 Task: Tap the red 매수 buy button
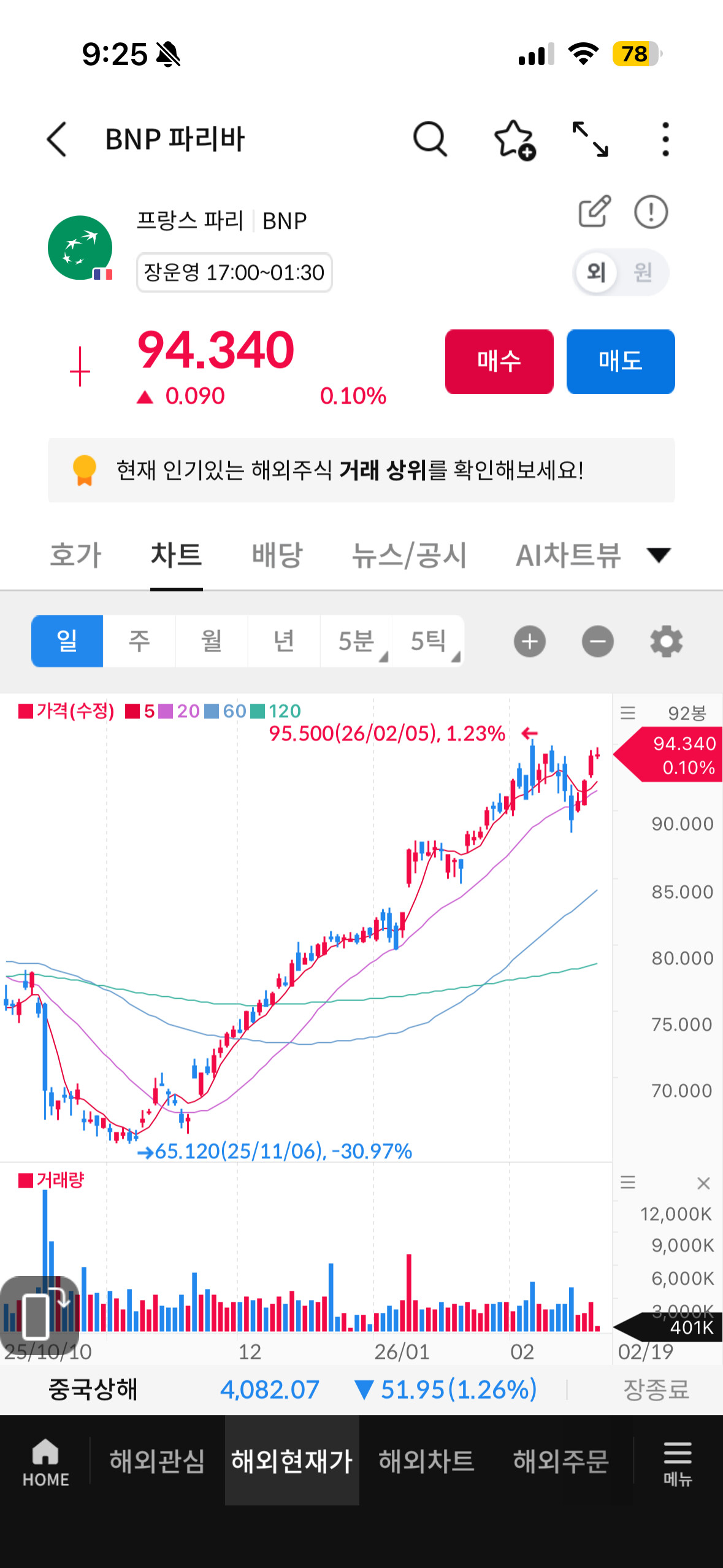(x=499, y=361)
